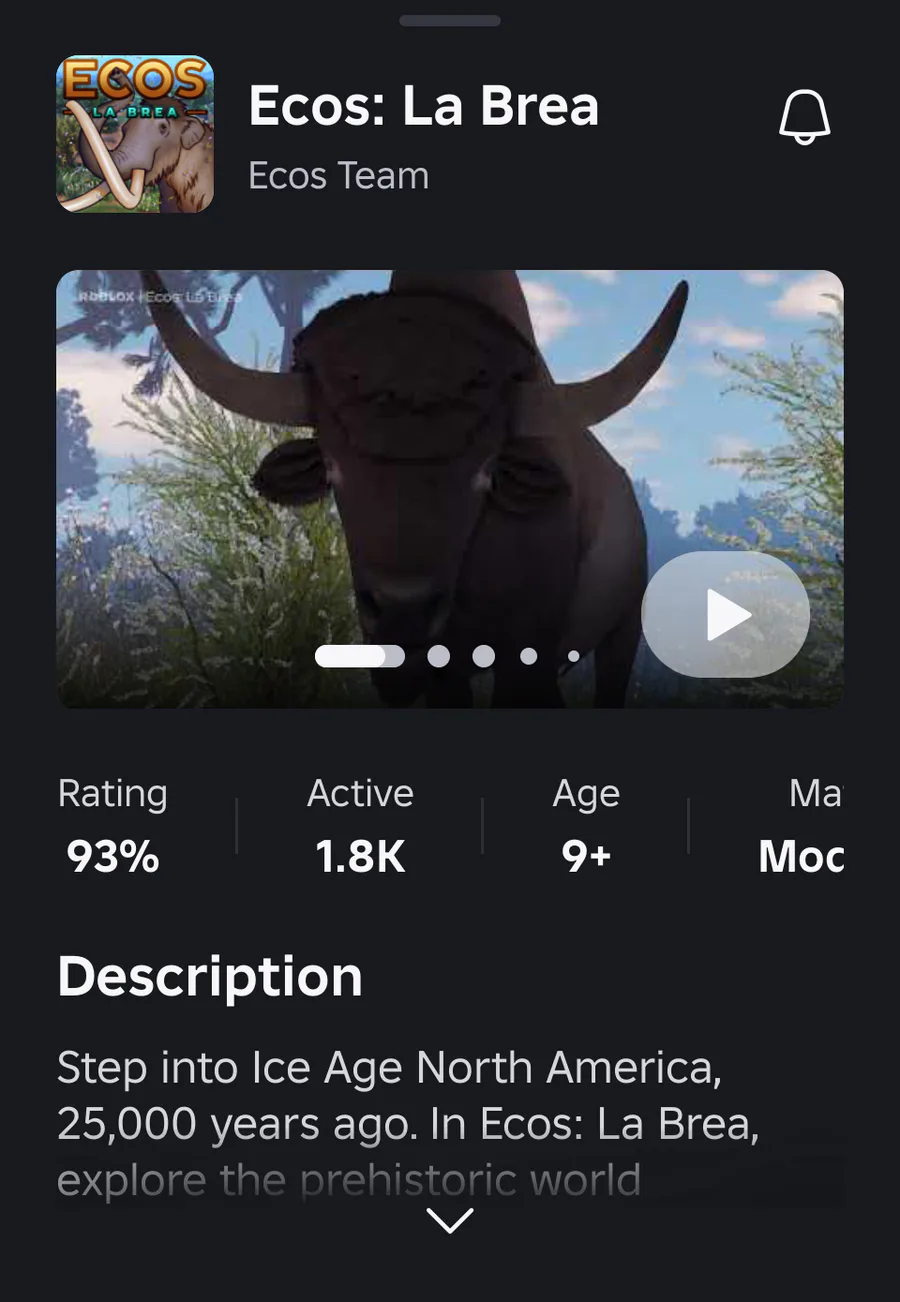Play the Ecos: La Brea preview video
Viewport: 900px width, 1302px height.
point(725,614)
